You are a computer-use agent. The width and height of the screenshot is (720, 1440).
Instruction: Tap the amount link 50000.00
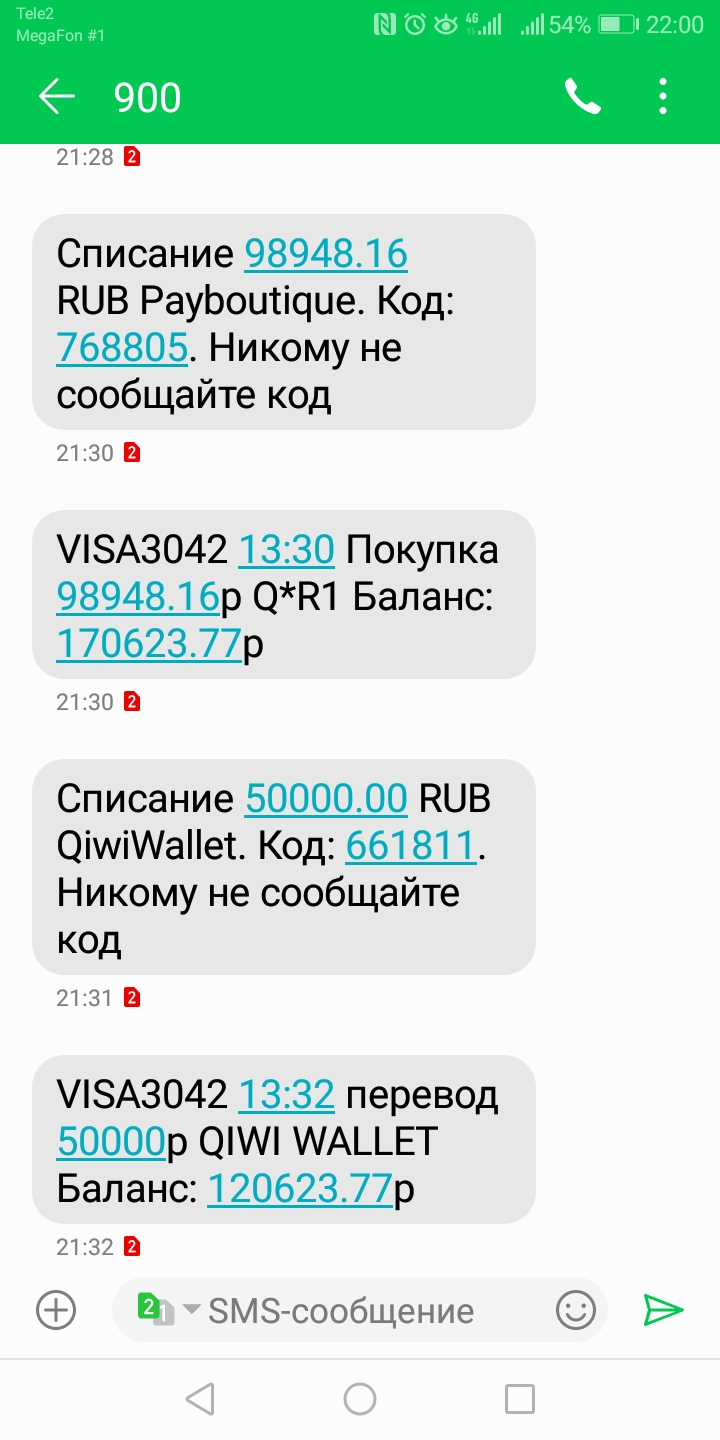pos(326,798)
